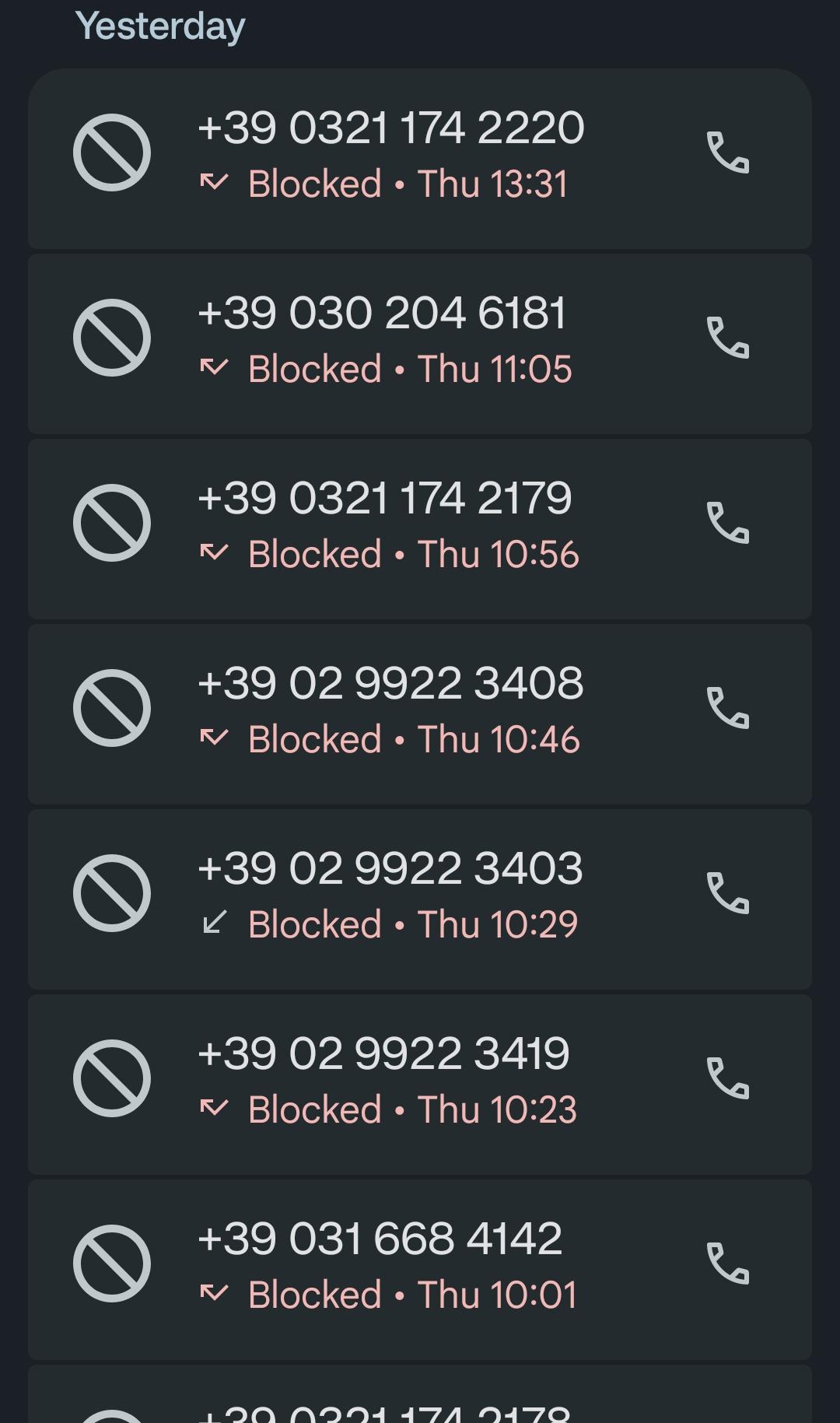The width and height of the screenshot is (840, 1423).
Task: Dial the number +39 030 204 6181
Action: tap(728, 338)
